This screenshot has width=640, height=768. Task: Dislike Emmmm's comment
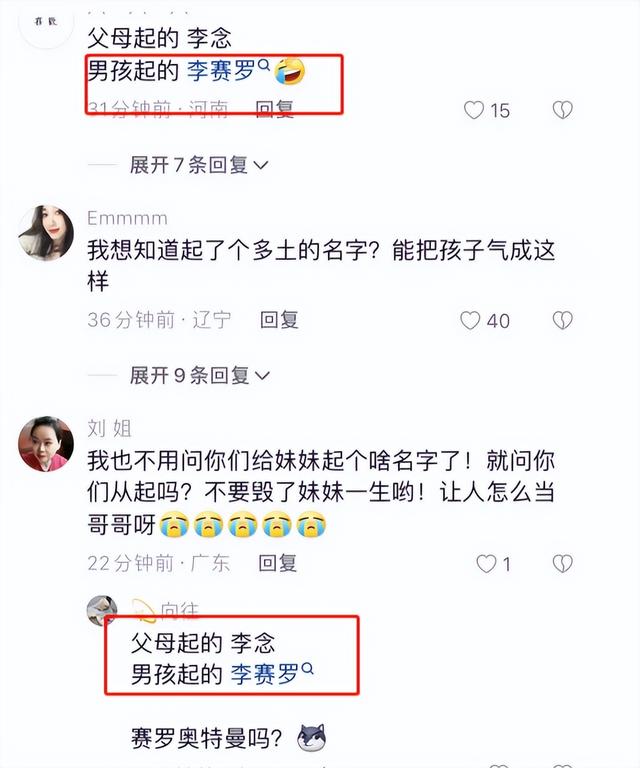tap(565, 320)
